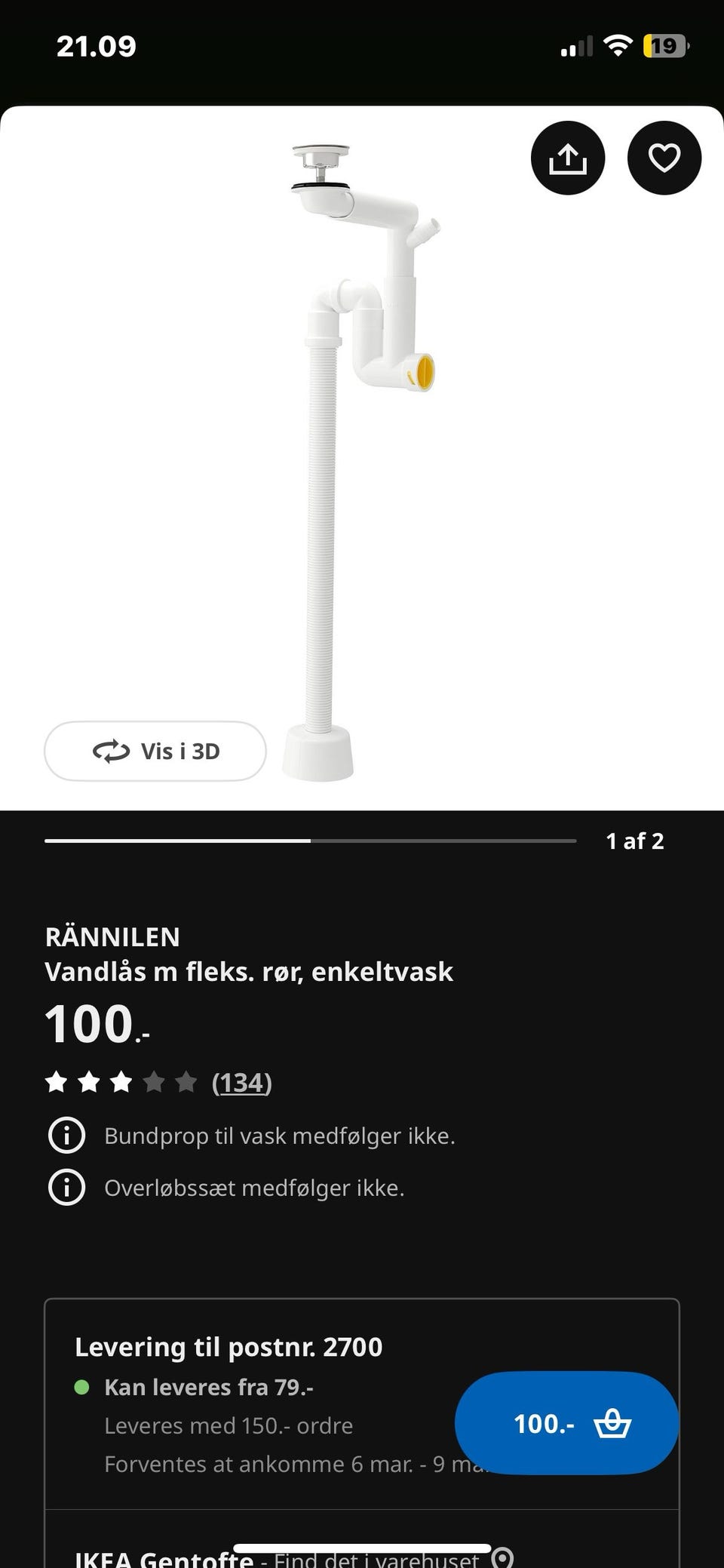Tap the rotation arrows in the Vis i 3D pill
Viewport: 724px width, 1568px height.
click(x=111, y=751)
